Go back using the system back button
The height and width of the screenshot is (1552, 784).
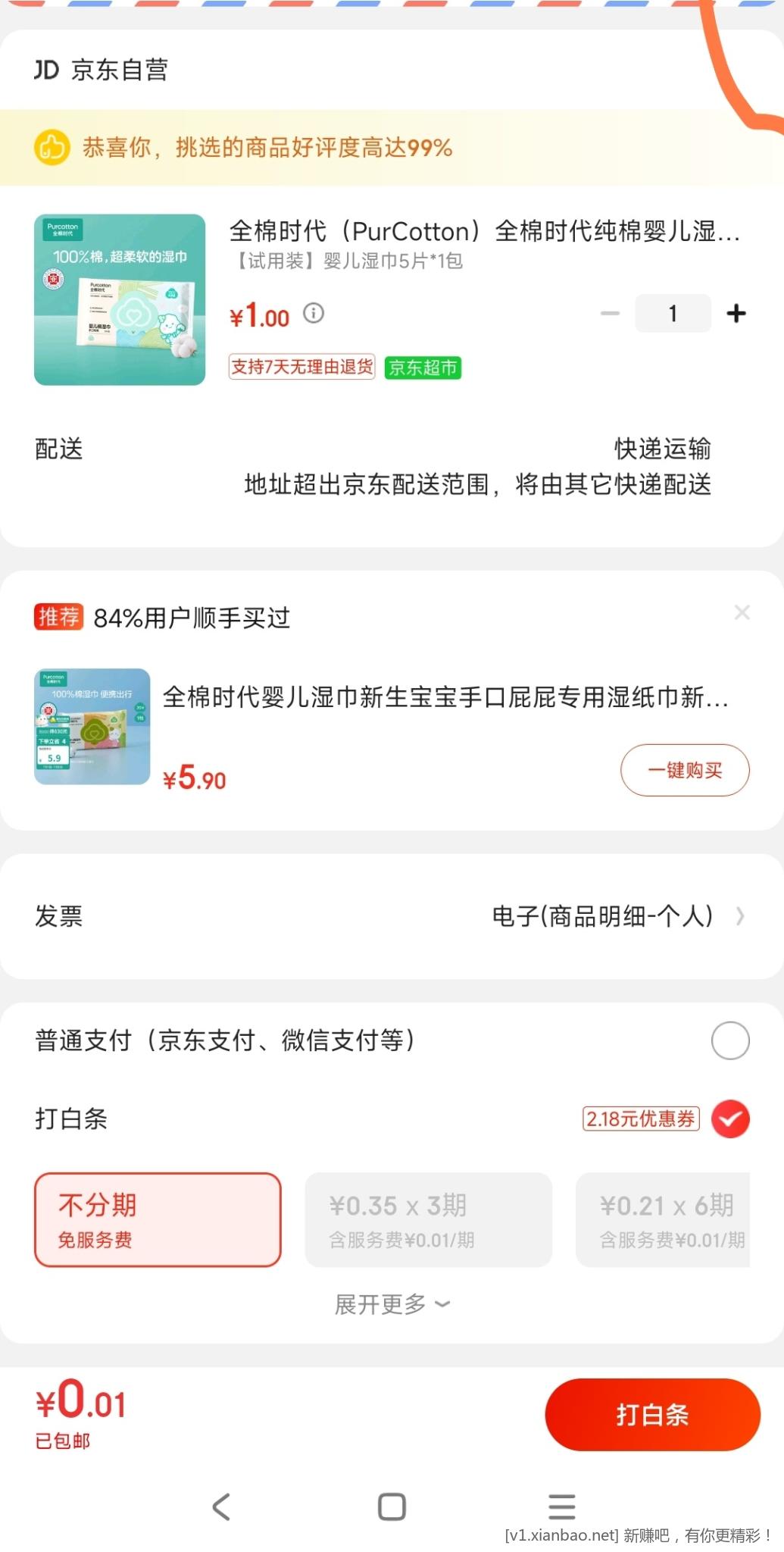221,1507
